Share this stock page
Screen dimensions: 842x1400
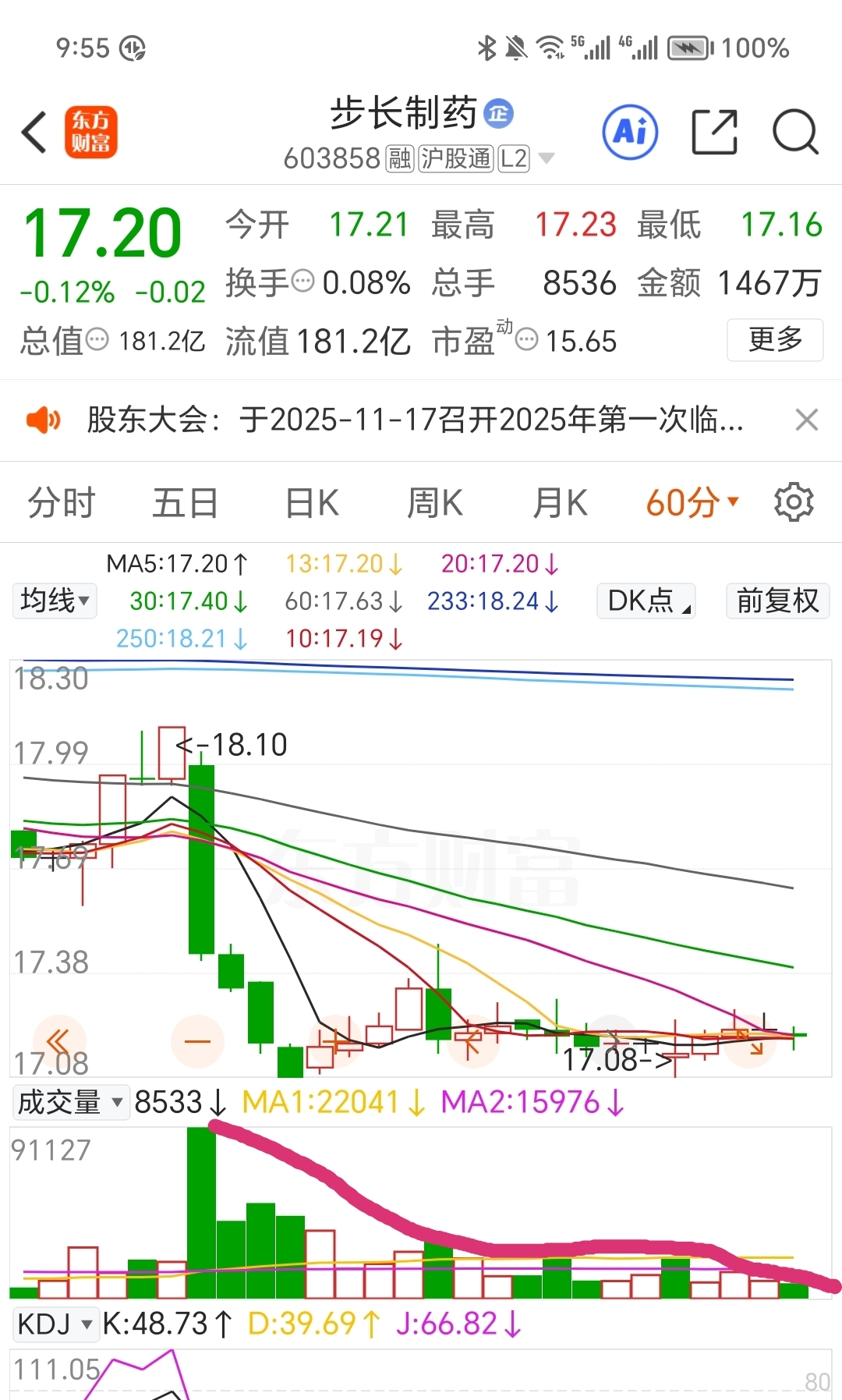coord(714,132)
